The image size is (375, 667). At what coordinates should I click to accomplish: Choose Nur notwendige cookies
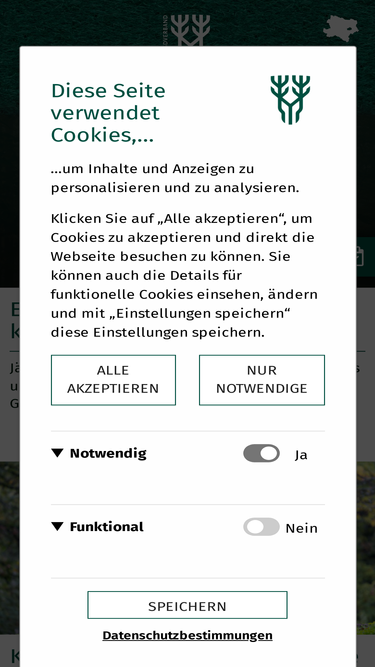point(262,380)
